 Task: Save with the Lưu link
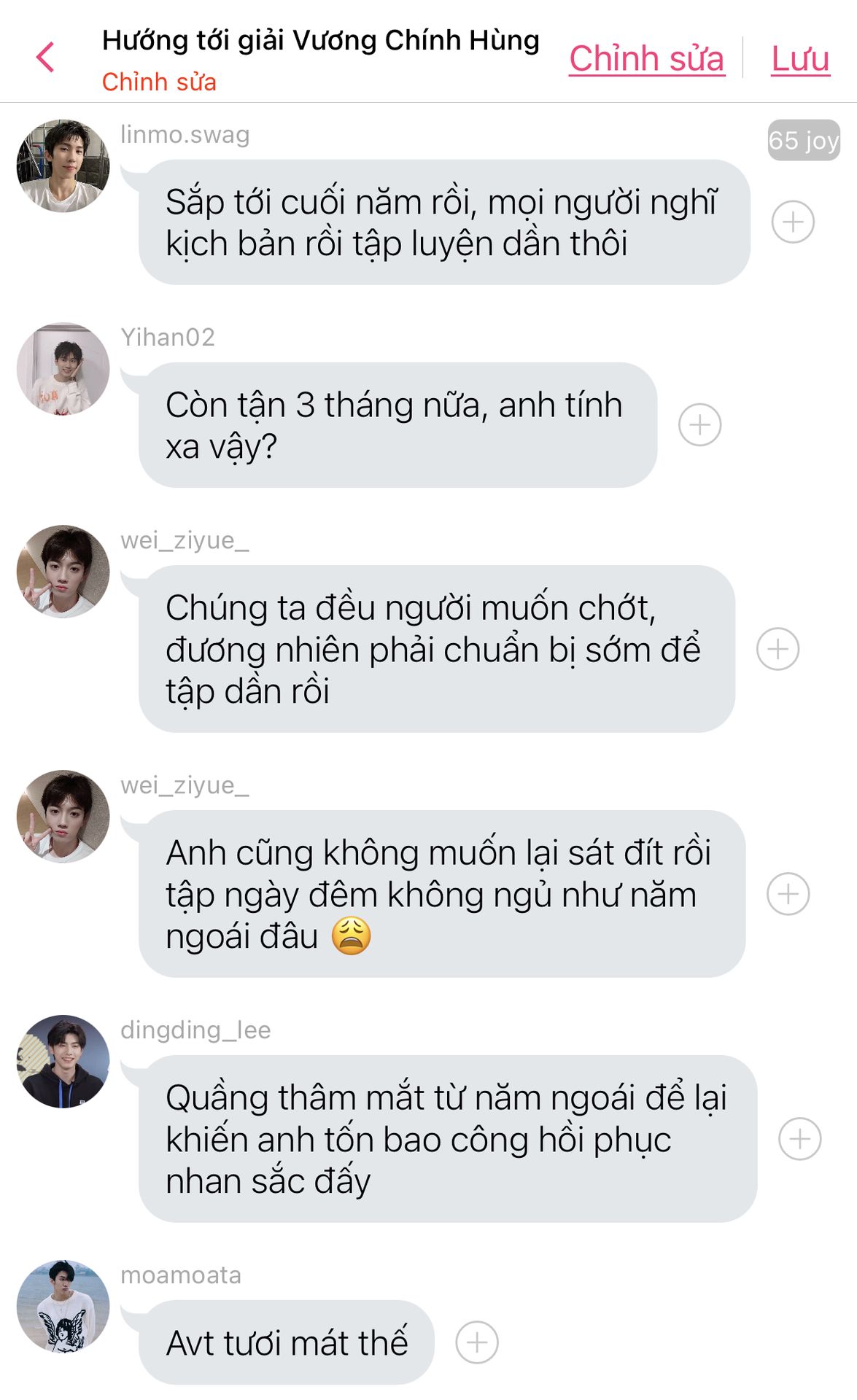point(801,58)
